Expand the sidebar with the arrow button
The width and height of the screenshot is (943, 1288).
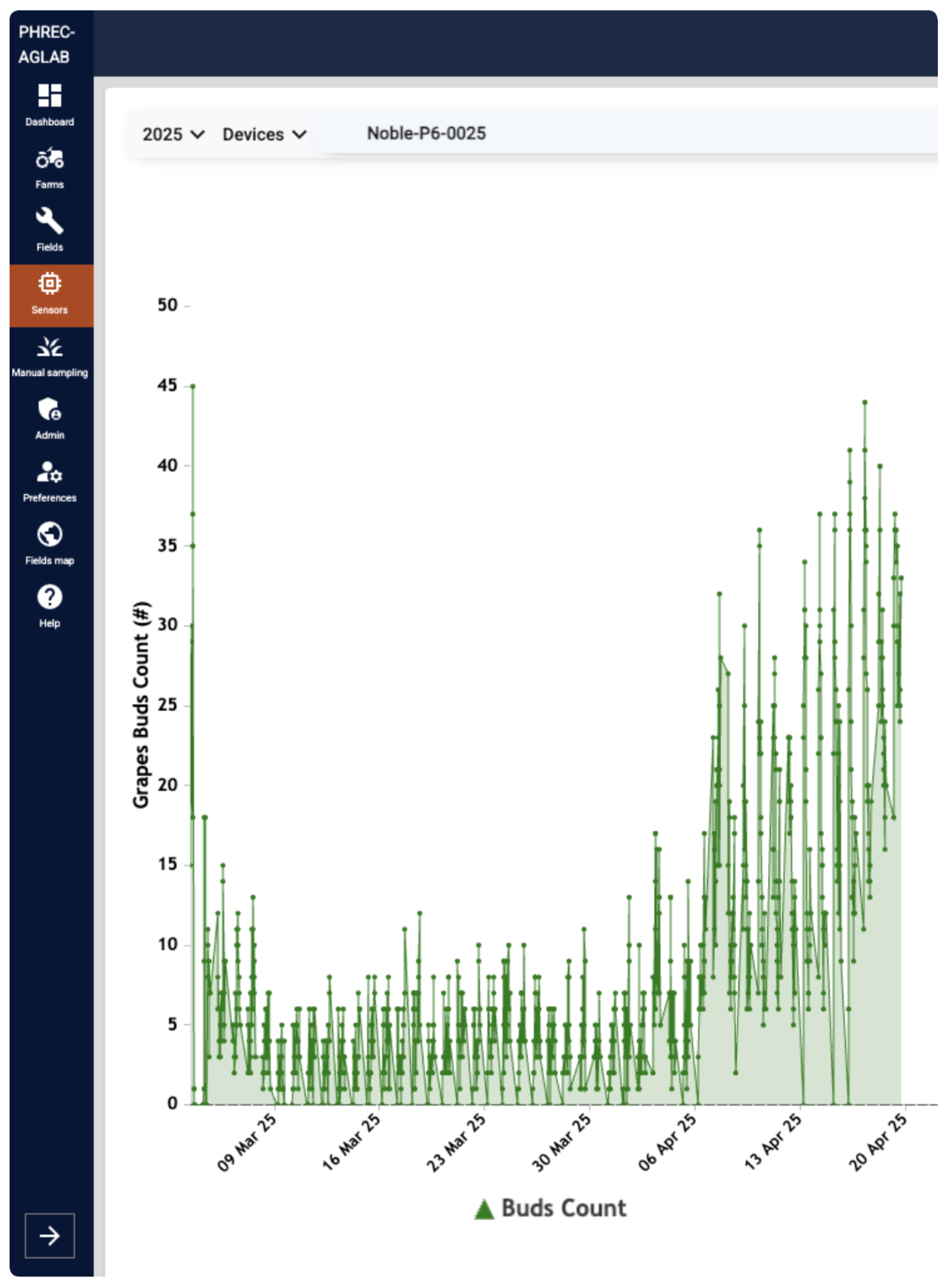(x=50, y=1236)
